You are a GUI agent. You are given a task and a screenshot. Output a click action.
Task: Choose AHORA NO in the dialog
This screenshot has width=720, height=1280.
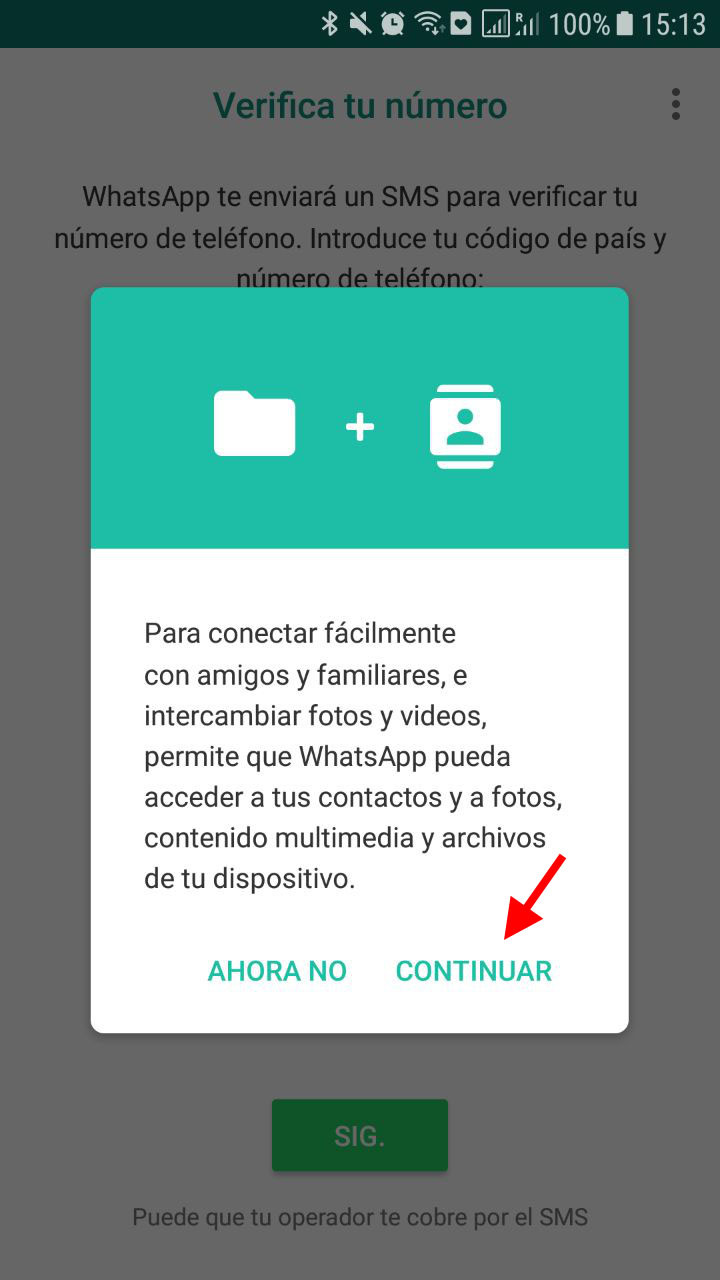click(x=277, y=970)
